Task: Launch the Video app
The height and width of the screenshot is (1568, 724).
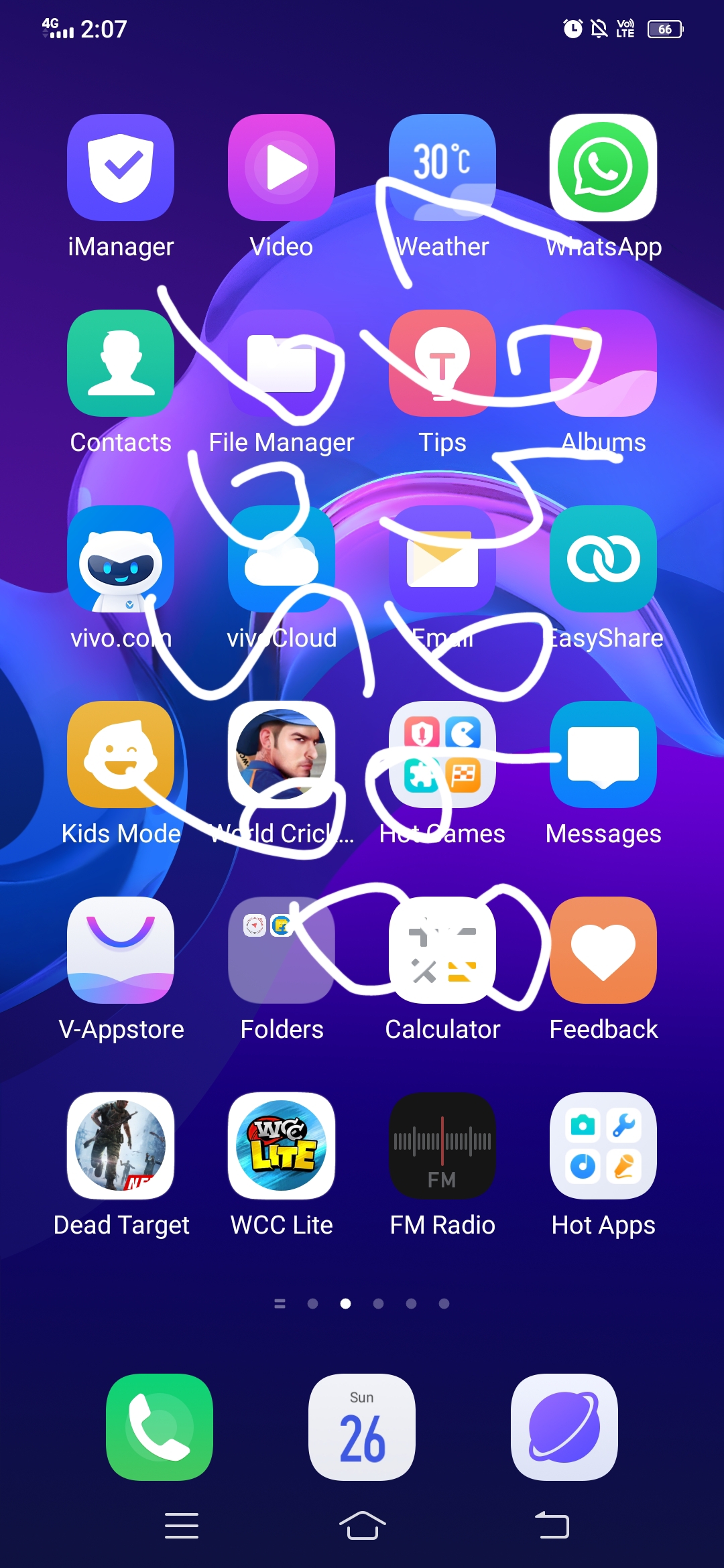Action: click(x=282, y=168)
